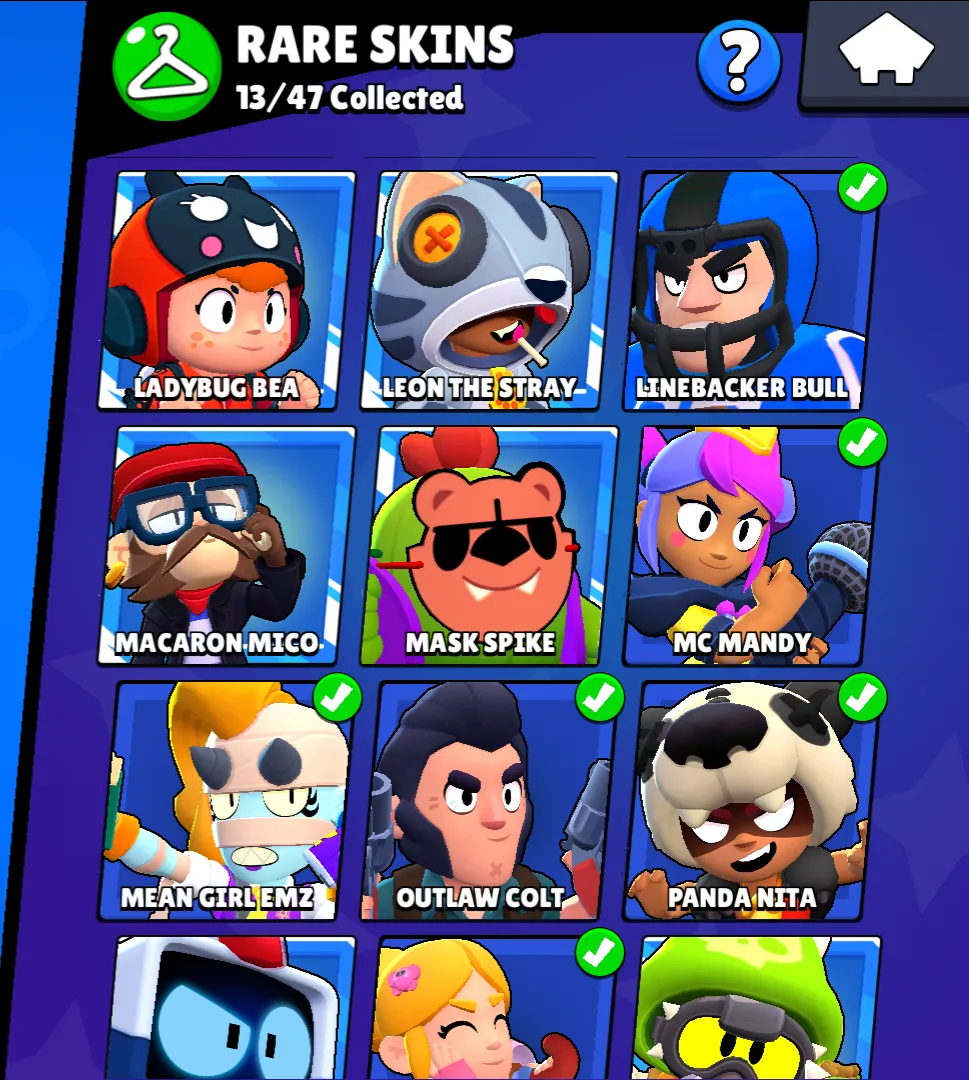This screenshot has height=1080, width=969.
Task: Select the Linebacker Bull skin
Action: (x=752, y=290)
